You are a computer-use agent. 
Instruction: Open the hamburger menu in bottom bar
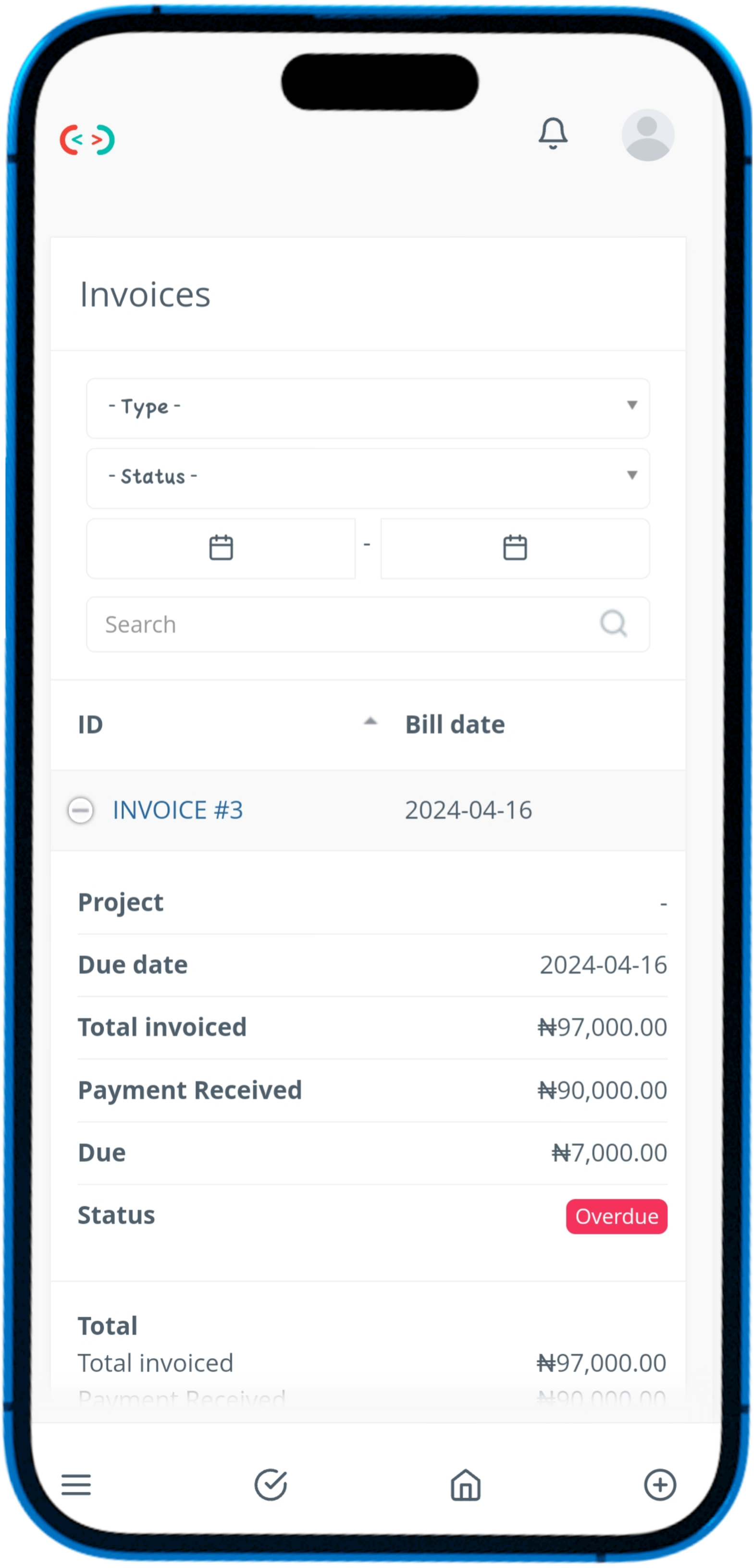pos(76,1484)
